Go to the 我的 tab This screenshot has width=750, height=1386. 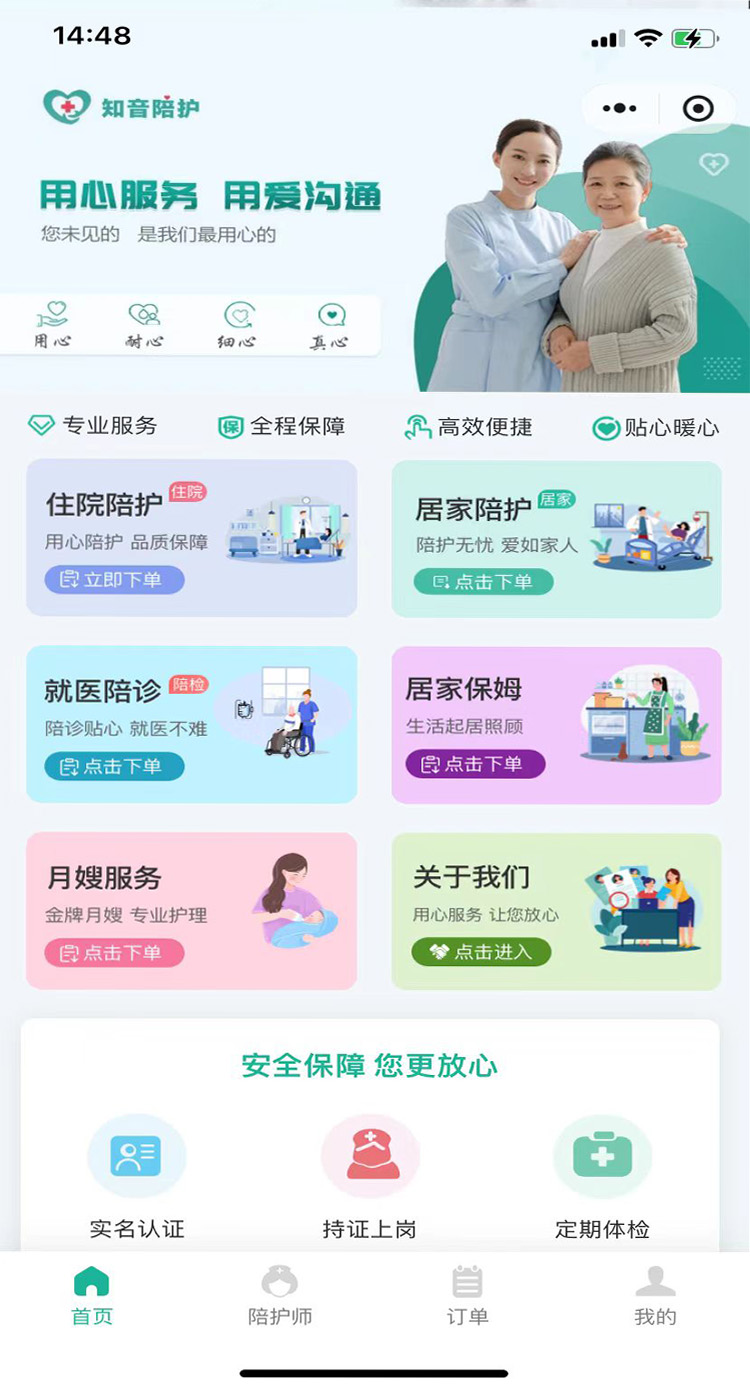coord(655,1295)
